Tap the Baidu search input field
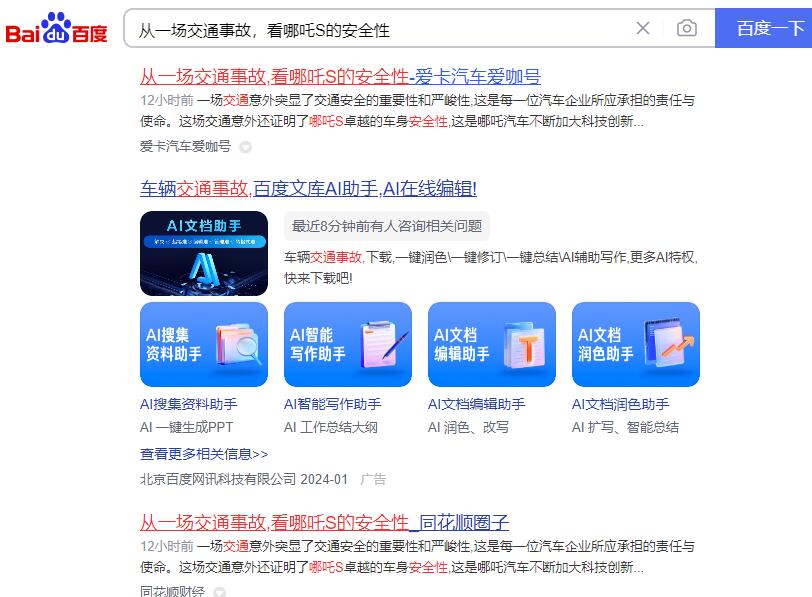 [380, 29]
